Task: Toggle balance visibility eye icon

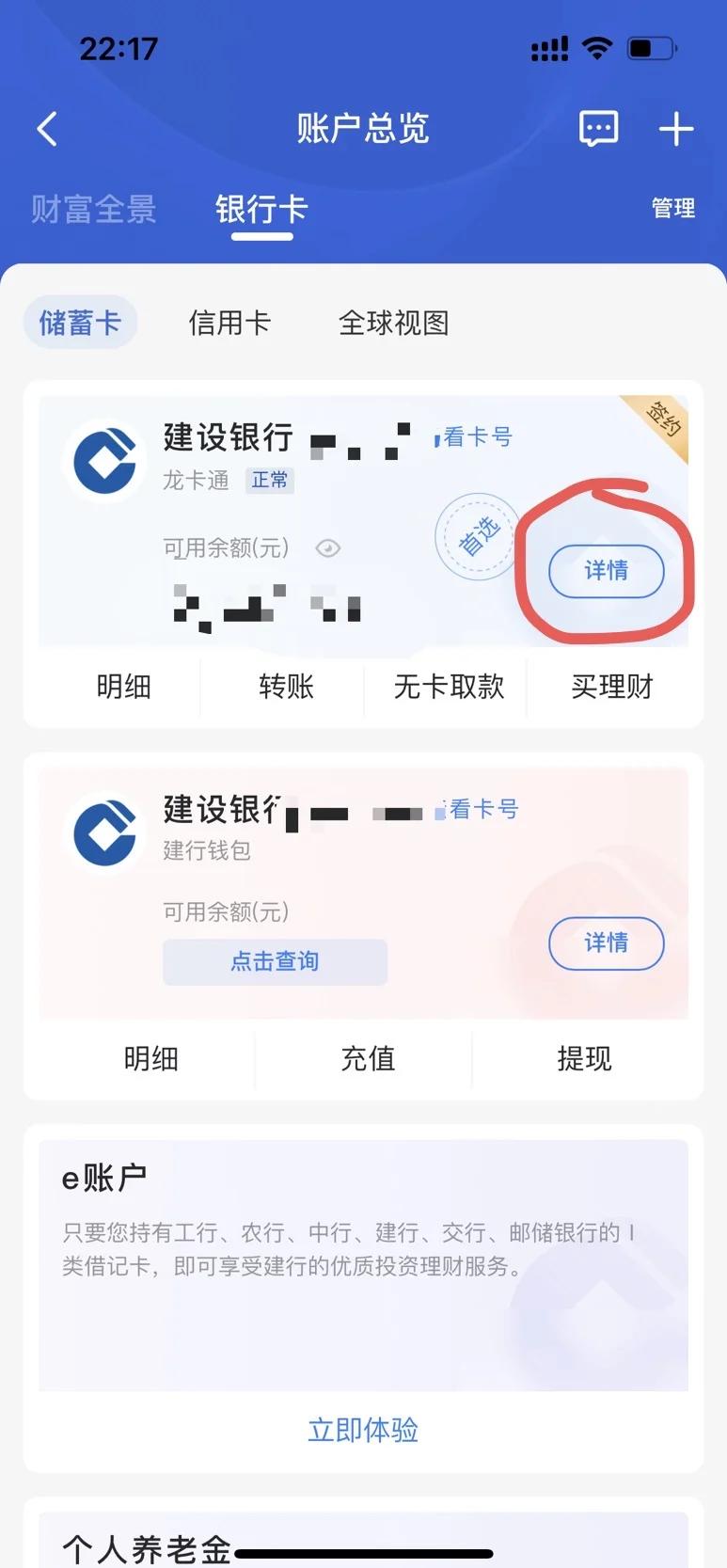Action: point(327,548)
